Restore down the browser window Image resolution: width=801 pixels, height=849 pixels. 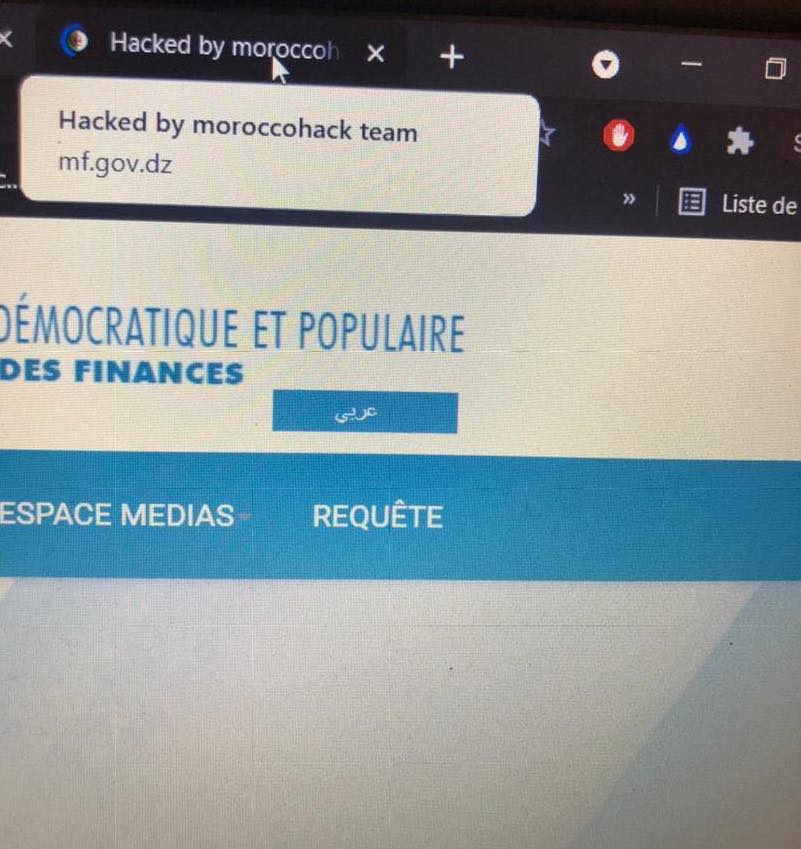[x=774, y=68]
